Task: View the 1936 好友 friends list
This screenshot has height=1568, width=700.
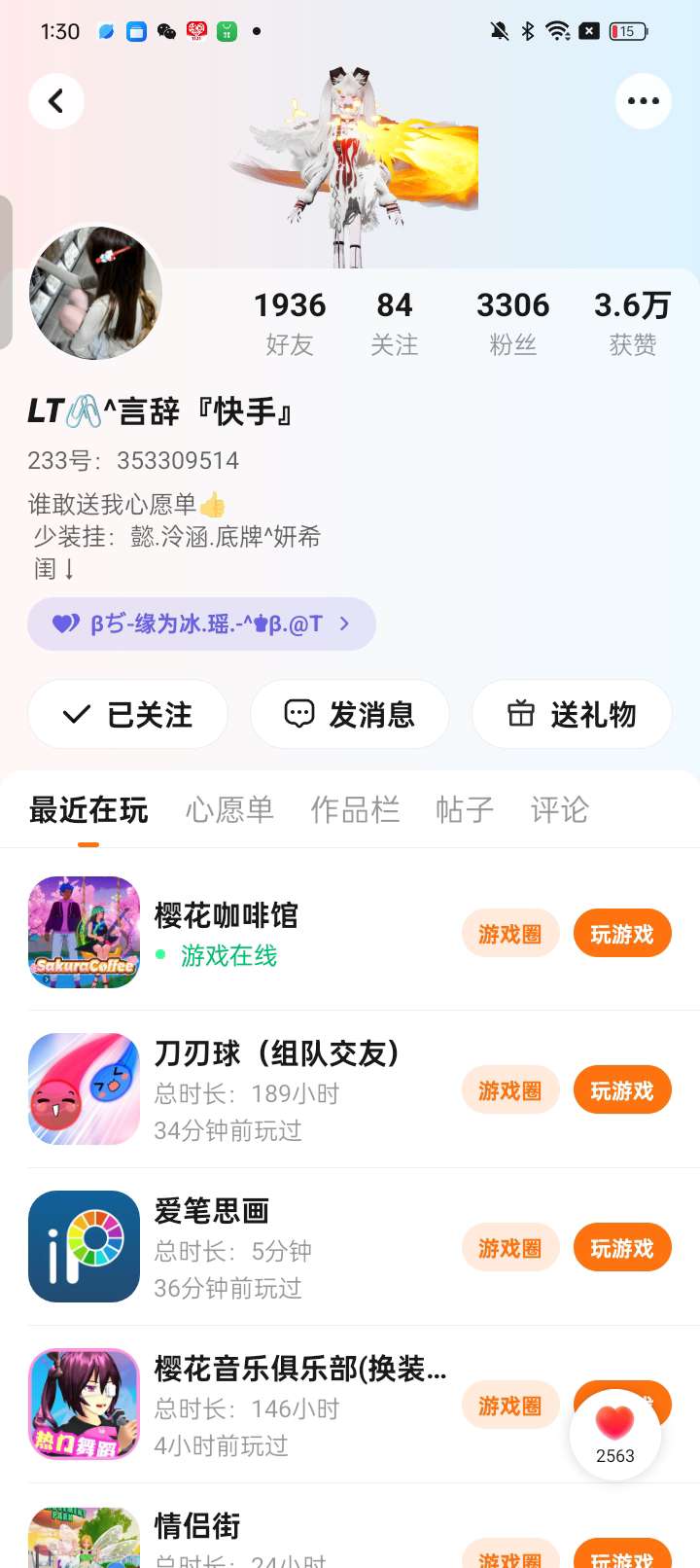Action: pyautogui.click(x=290, y=323)
